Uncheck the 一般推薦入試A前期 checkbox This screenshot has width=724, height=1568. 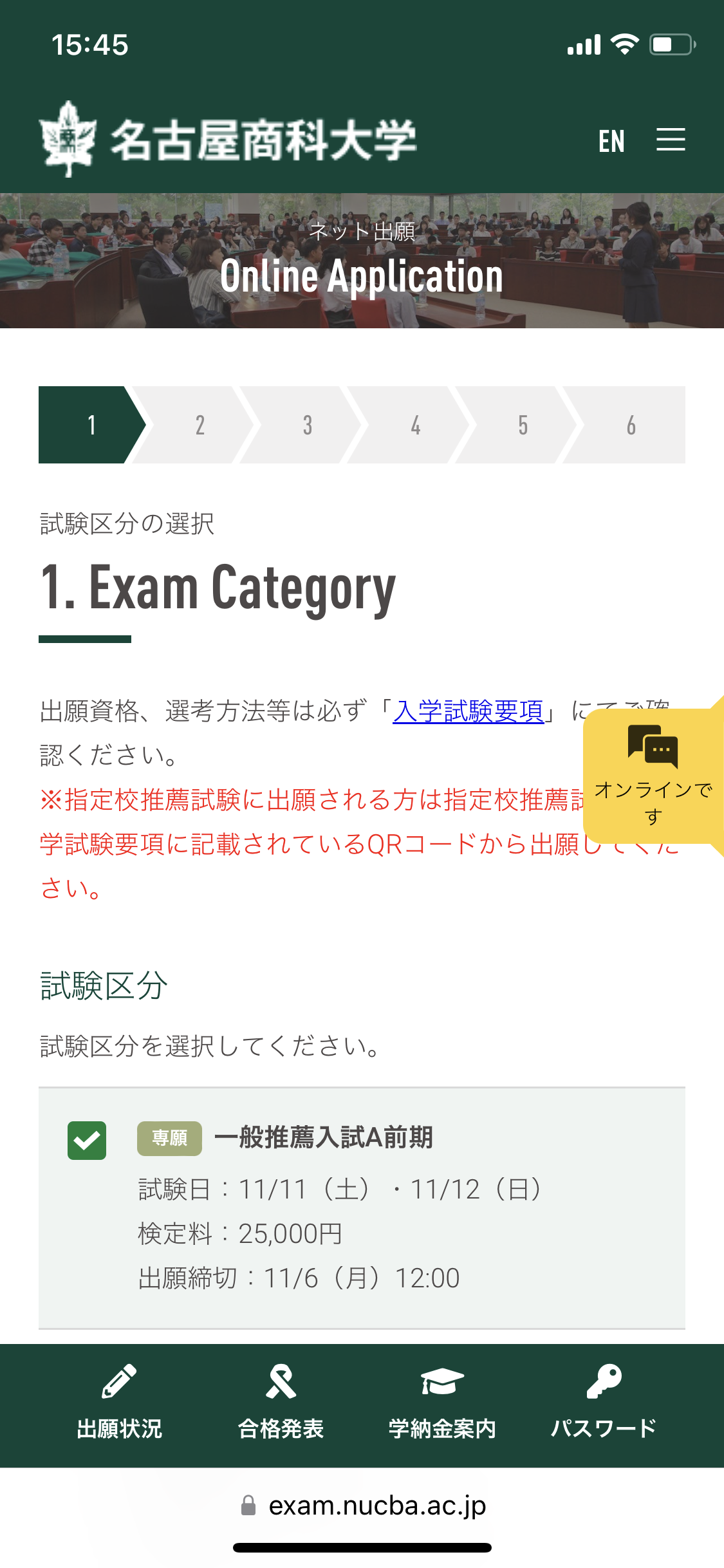pyautogui.click(x=87, y=1140)
